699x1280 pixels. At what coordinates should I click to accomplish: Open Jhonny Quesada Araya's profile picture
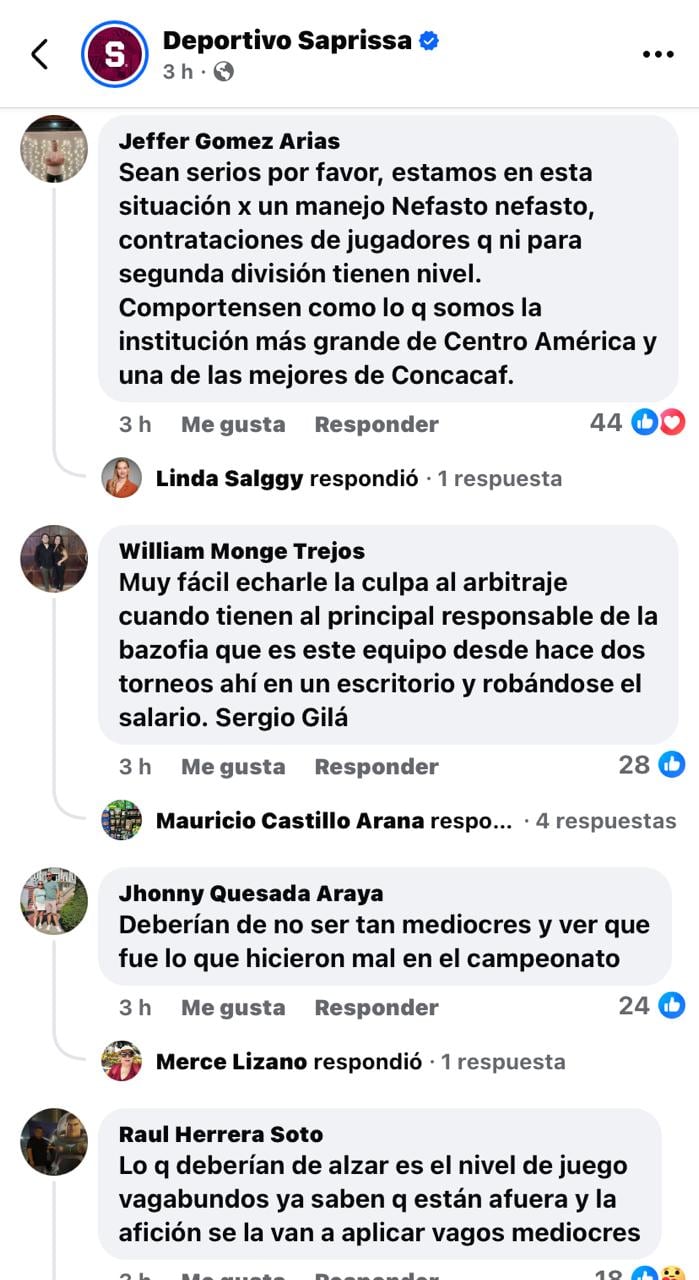pos(54,901)
